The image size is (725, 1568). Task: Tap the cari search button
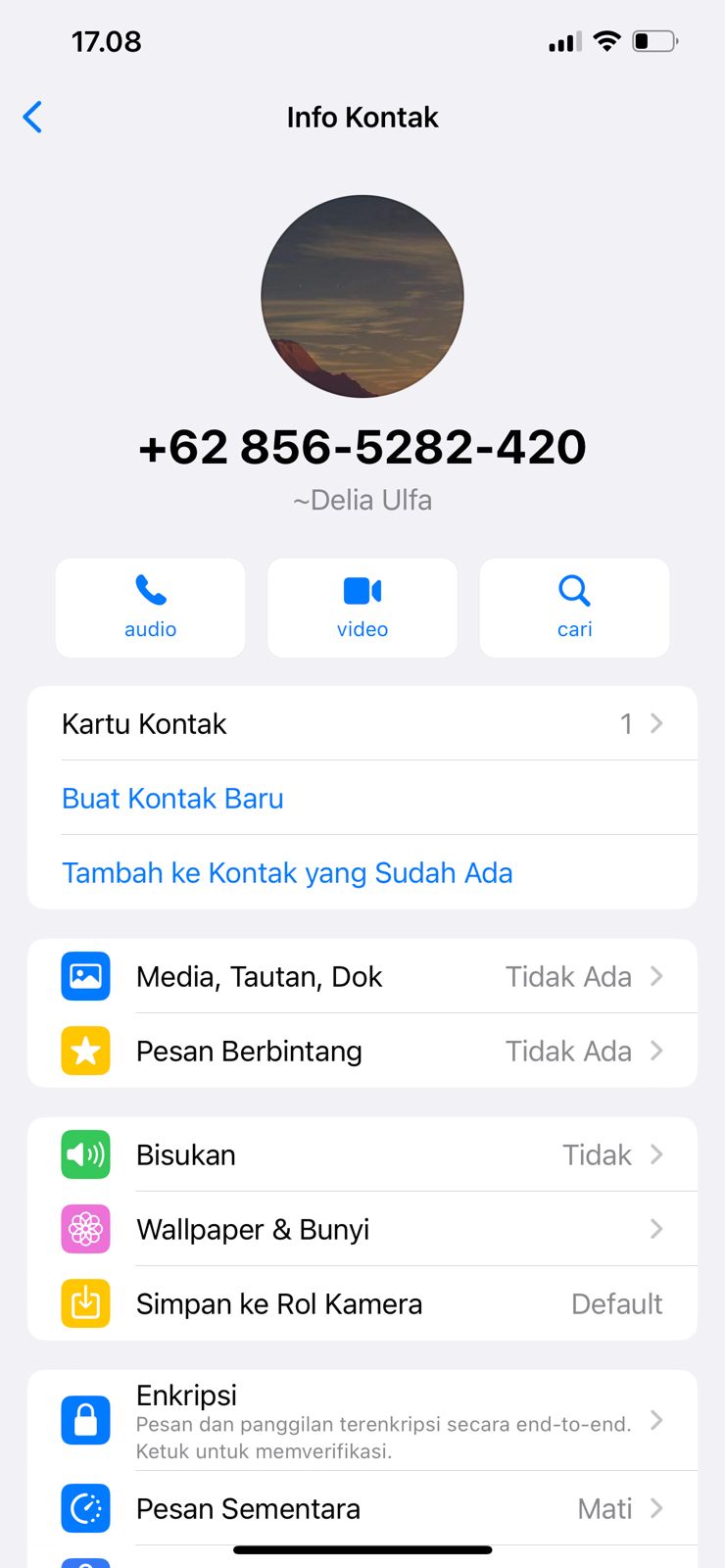(574, 608)
